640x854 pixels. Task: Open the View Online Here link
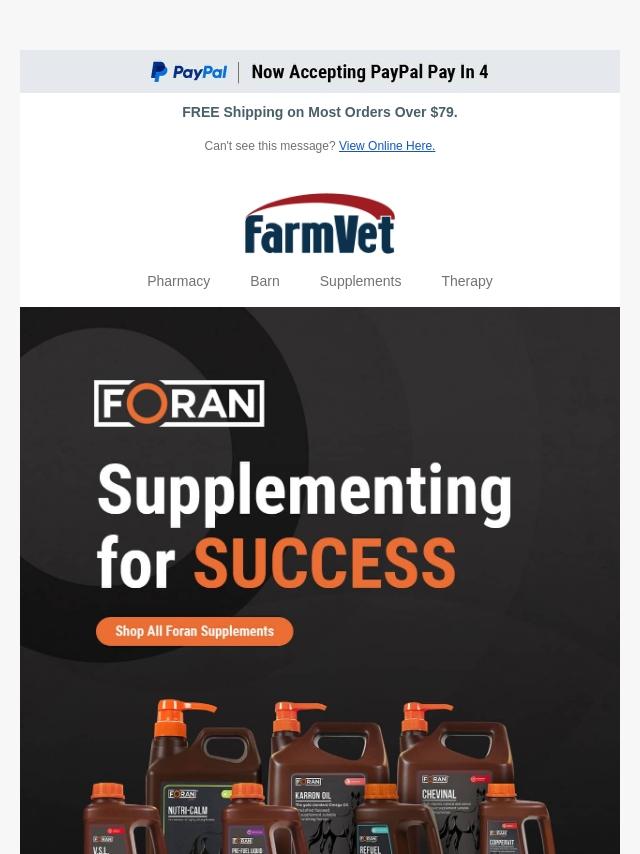click(x=386, y=146)
